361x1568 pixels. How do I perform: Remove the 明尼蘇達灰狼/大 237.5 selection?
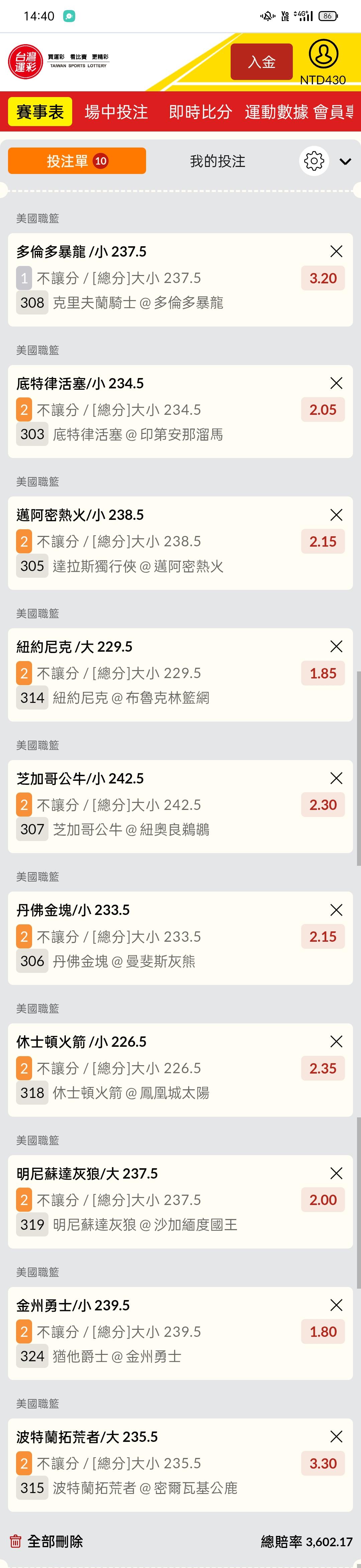[336, 1173]
